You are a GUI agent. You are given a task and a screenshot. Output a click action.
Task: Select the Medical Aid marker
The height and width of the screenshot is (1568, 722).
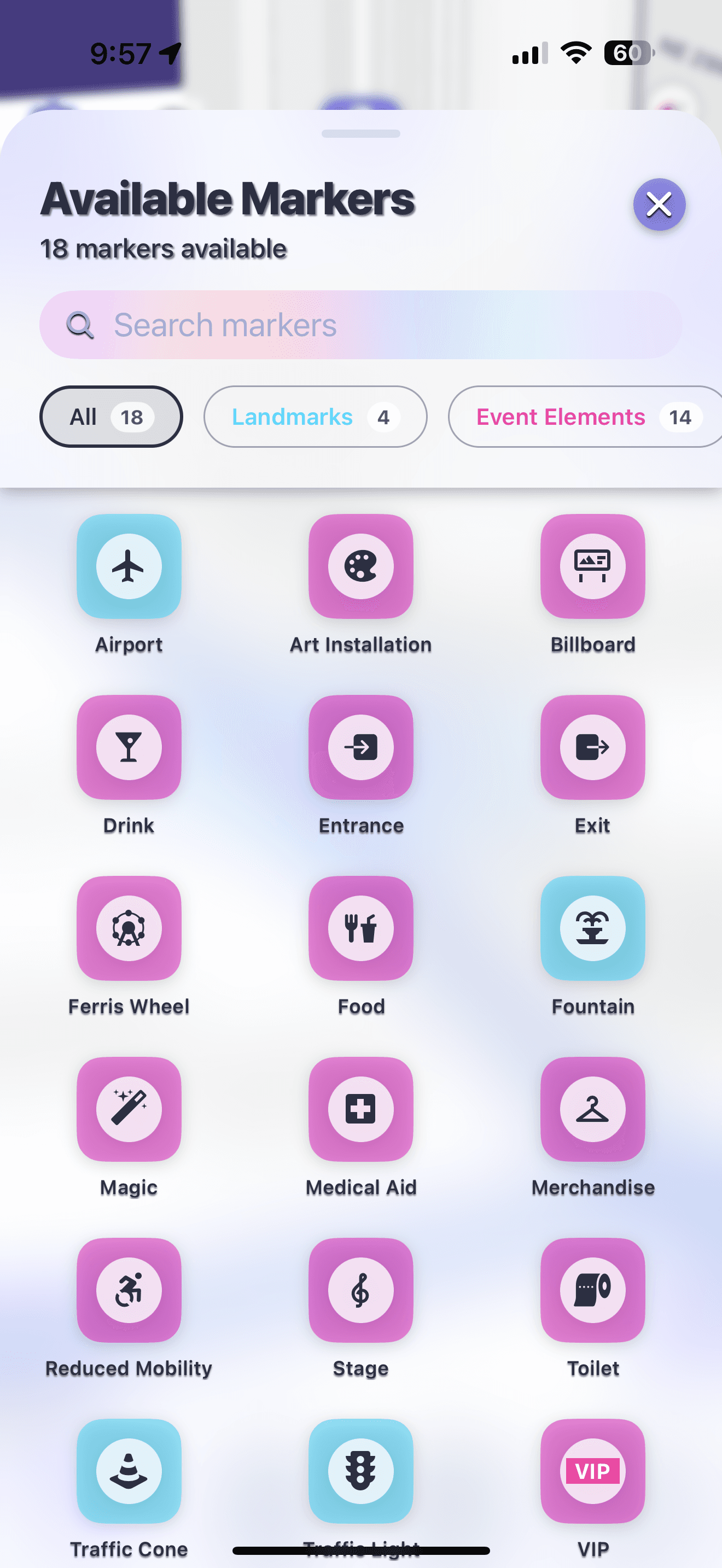tap(361, 1109)
